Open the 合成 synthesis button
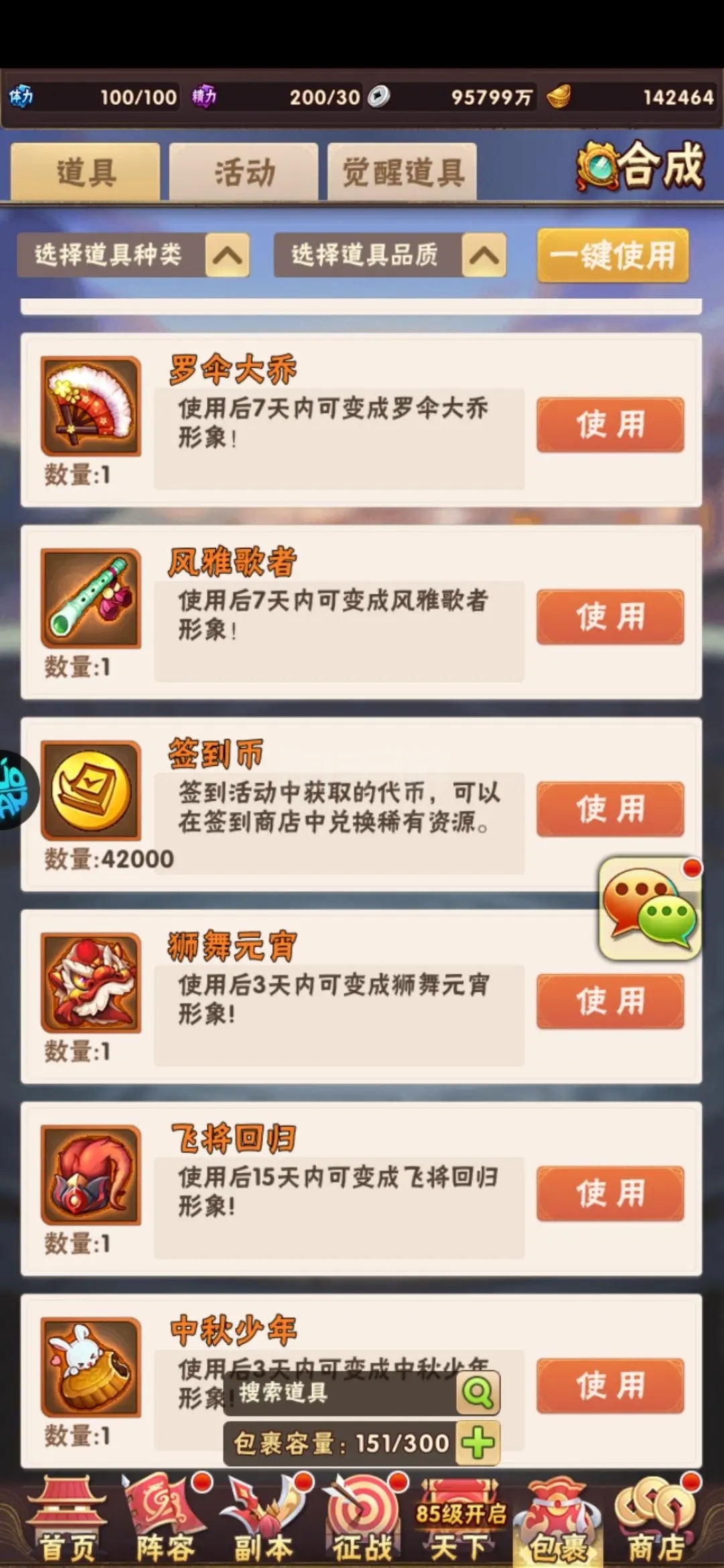This screenshot has width=724, height=1568. point(641,167)
